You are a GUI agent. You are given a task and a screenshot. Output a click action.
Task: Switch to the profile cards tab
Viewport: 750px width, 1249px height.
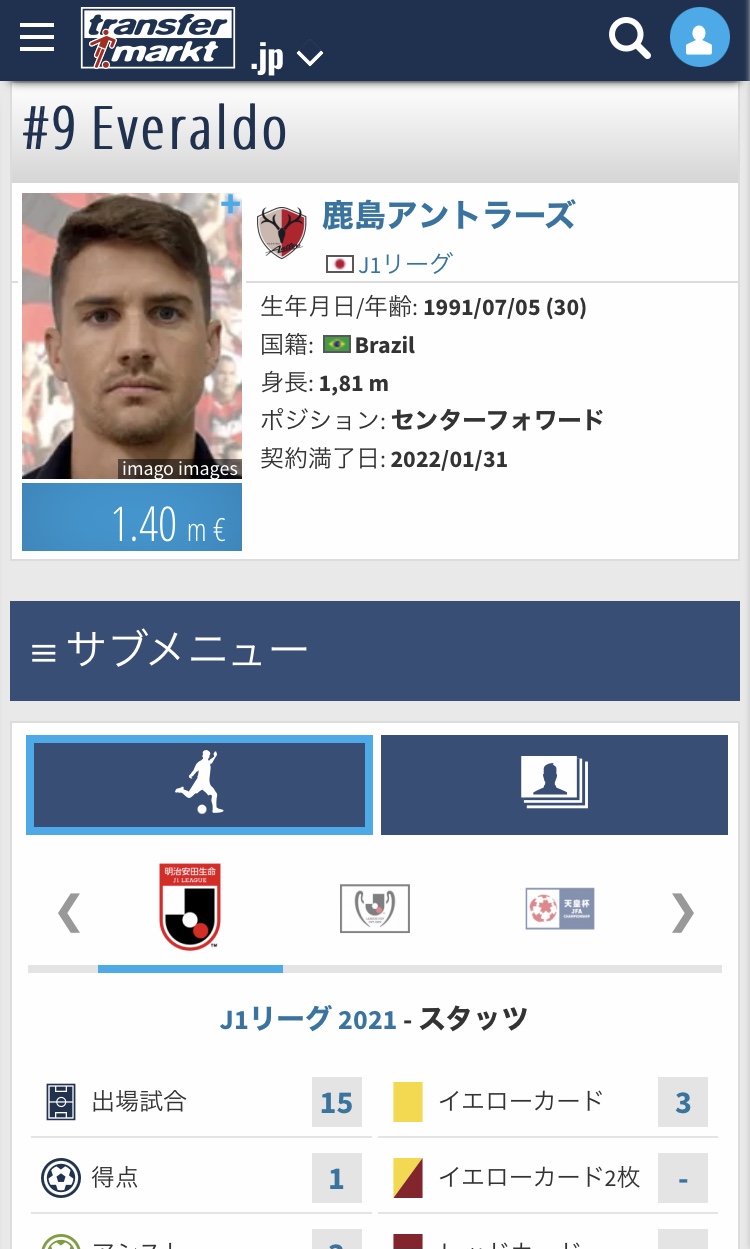[x=554, y=785]
